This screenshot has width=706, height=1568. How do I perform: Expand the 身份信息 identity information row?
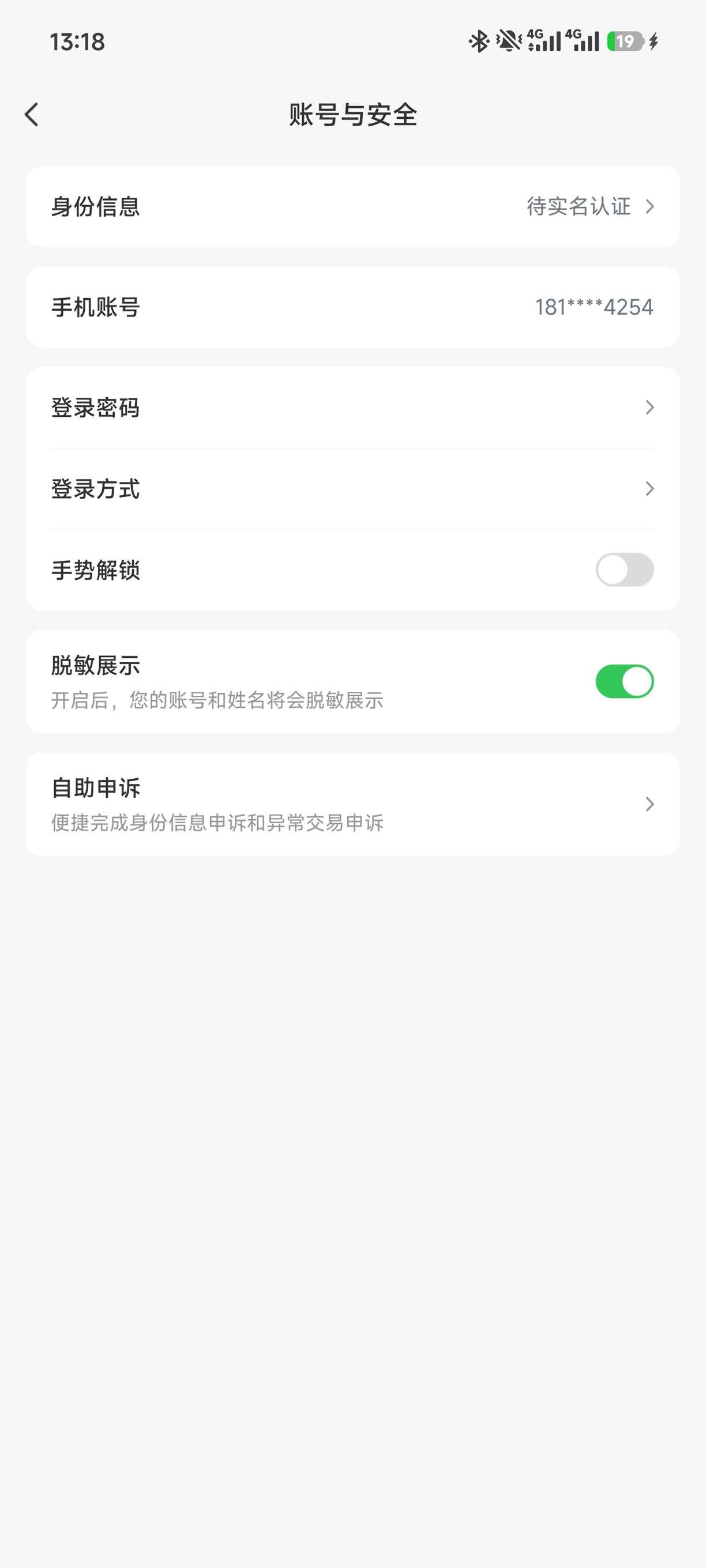(x=352, y=207)
